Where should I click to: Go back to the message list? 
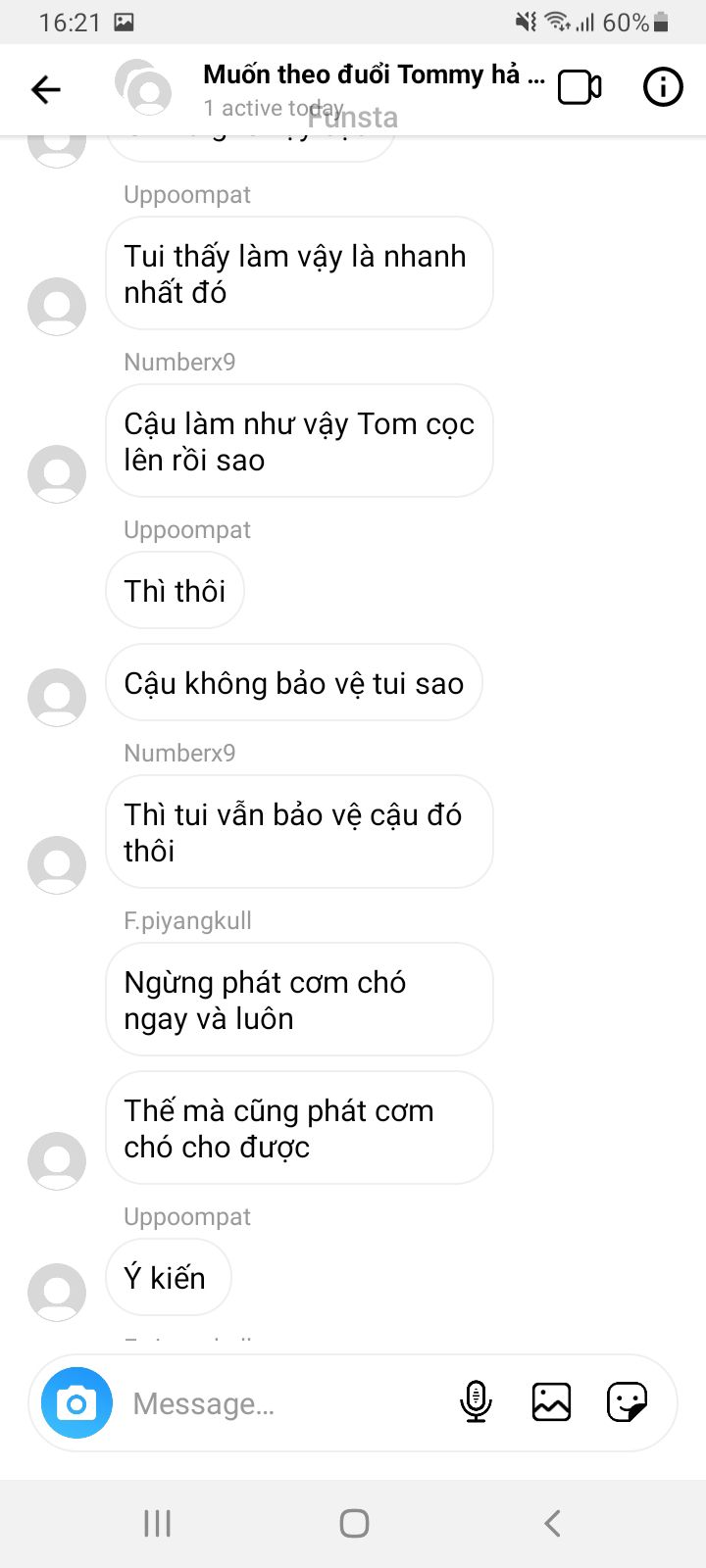point(46,90)
